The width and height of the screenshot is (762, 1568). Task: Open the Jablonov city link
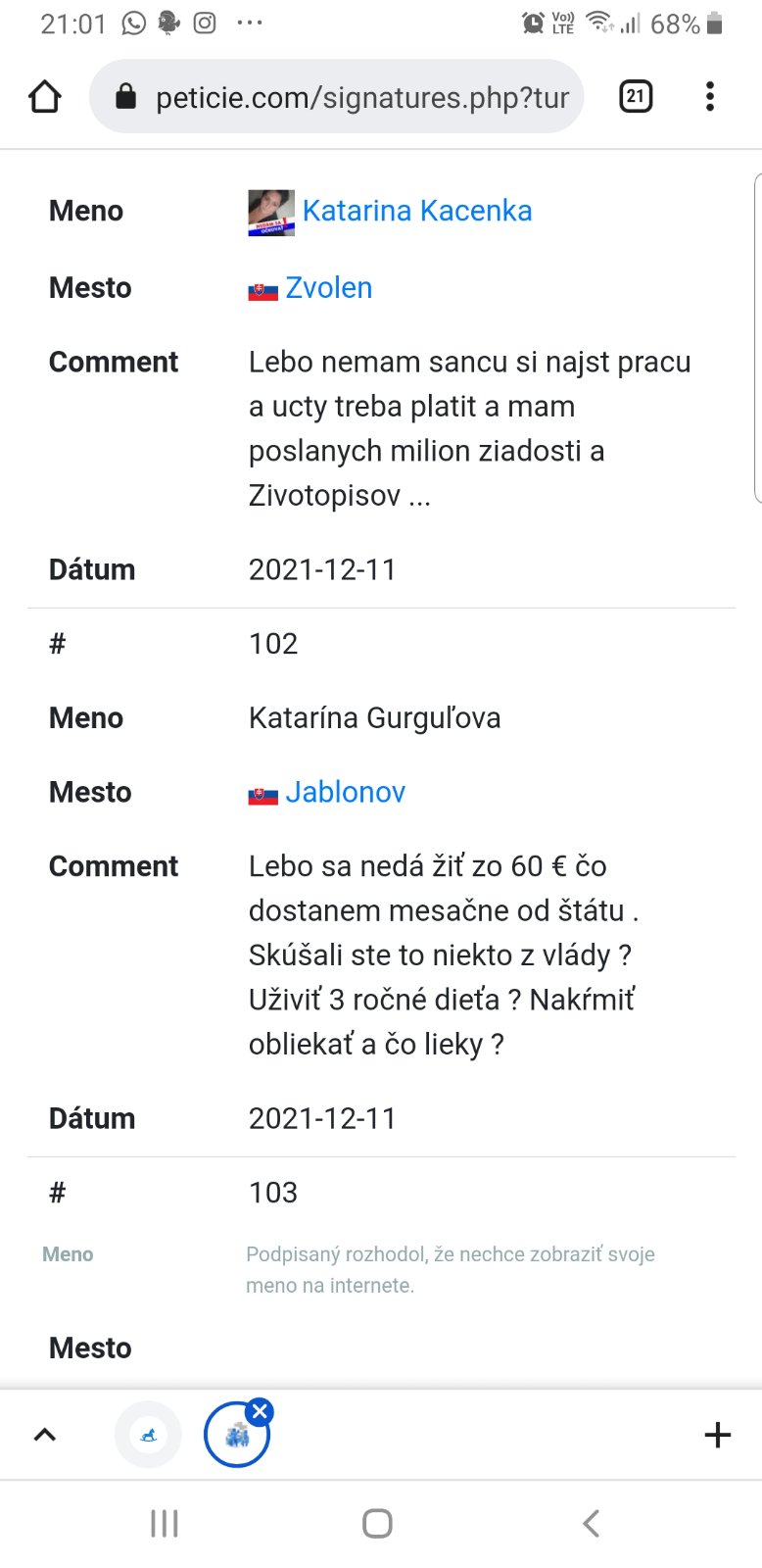click(345, 792)
